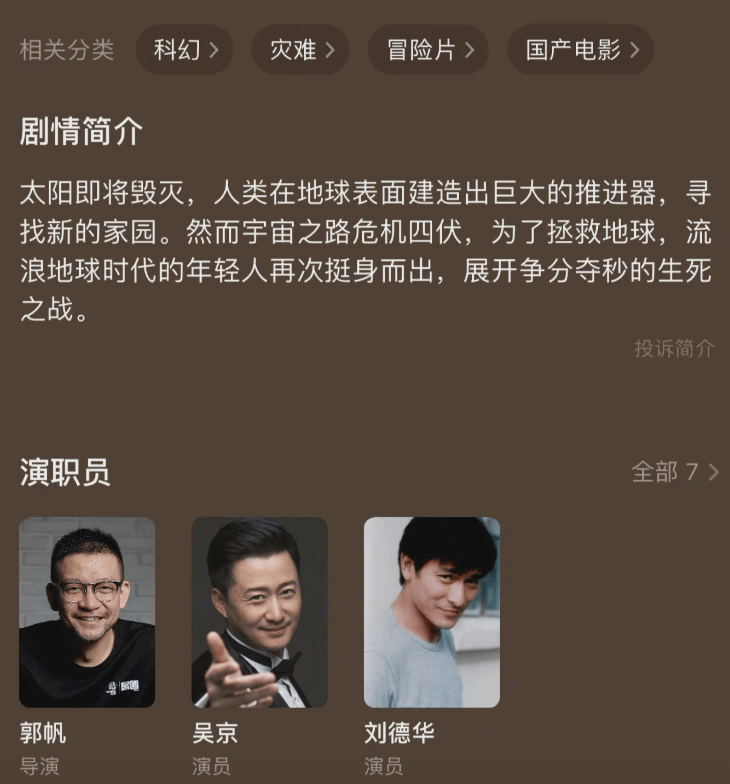Select the name 郭帆 below his photo
Image resolution: width=730 pixels, height=784 pixels.
(39, 733)
